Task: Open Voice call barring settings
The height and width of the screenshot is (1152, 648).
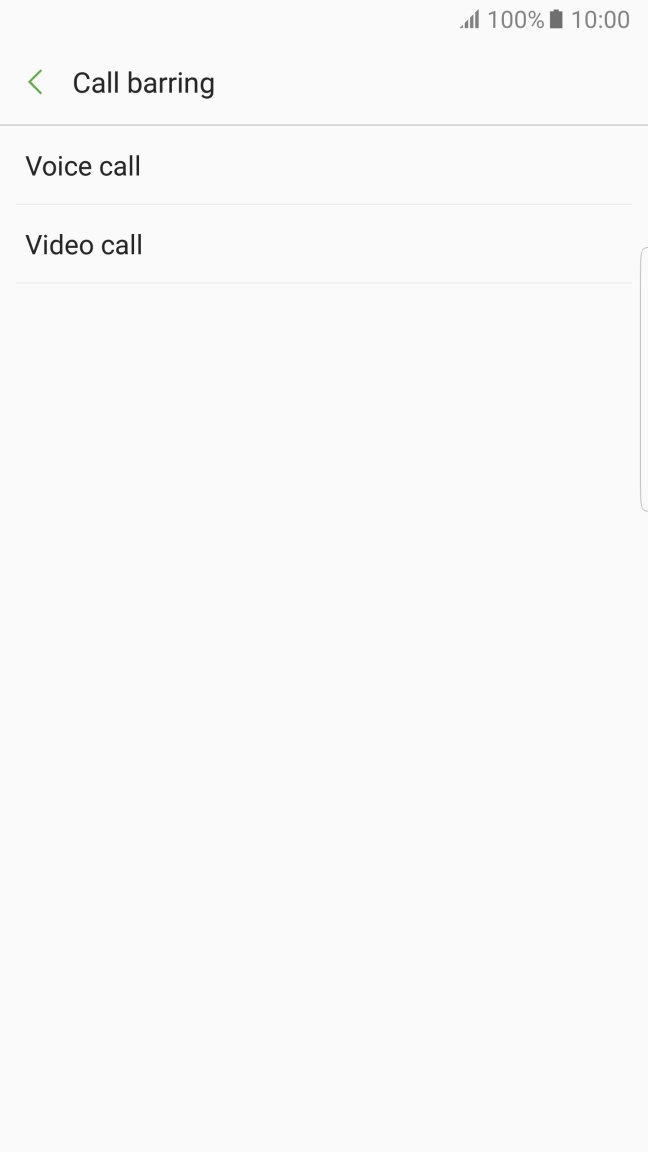Action: point(324,166)
